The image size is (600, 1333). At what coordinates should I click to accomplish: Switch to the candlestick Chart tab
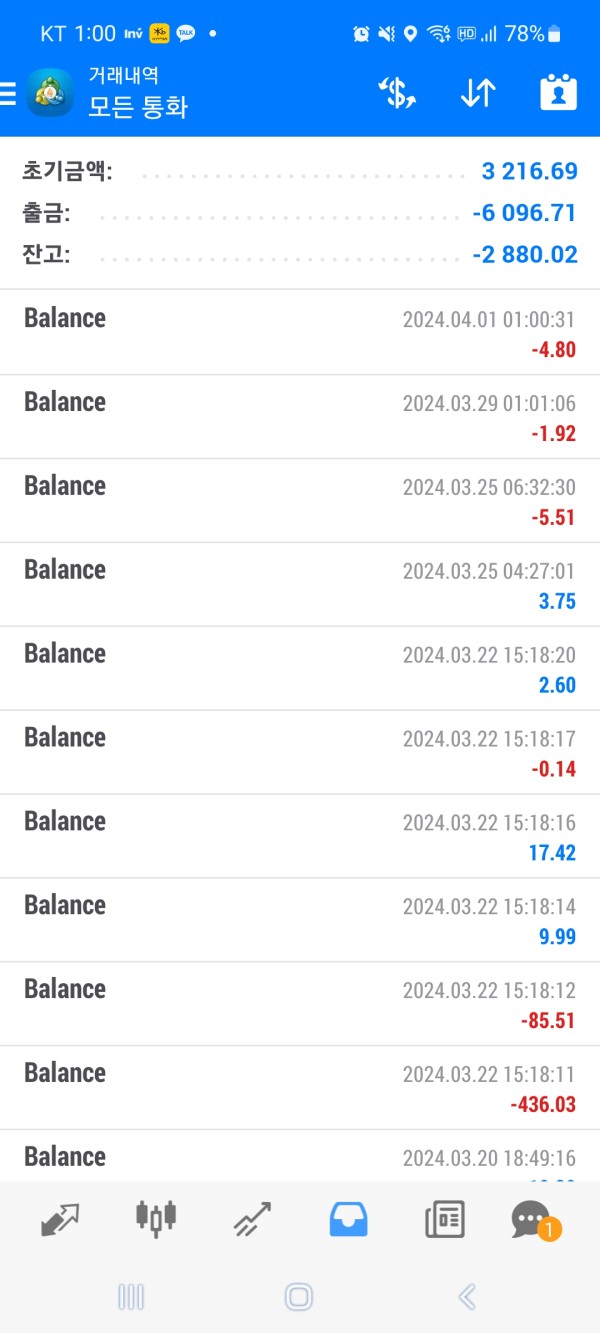point(156,1219)
